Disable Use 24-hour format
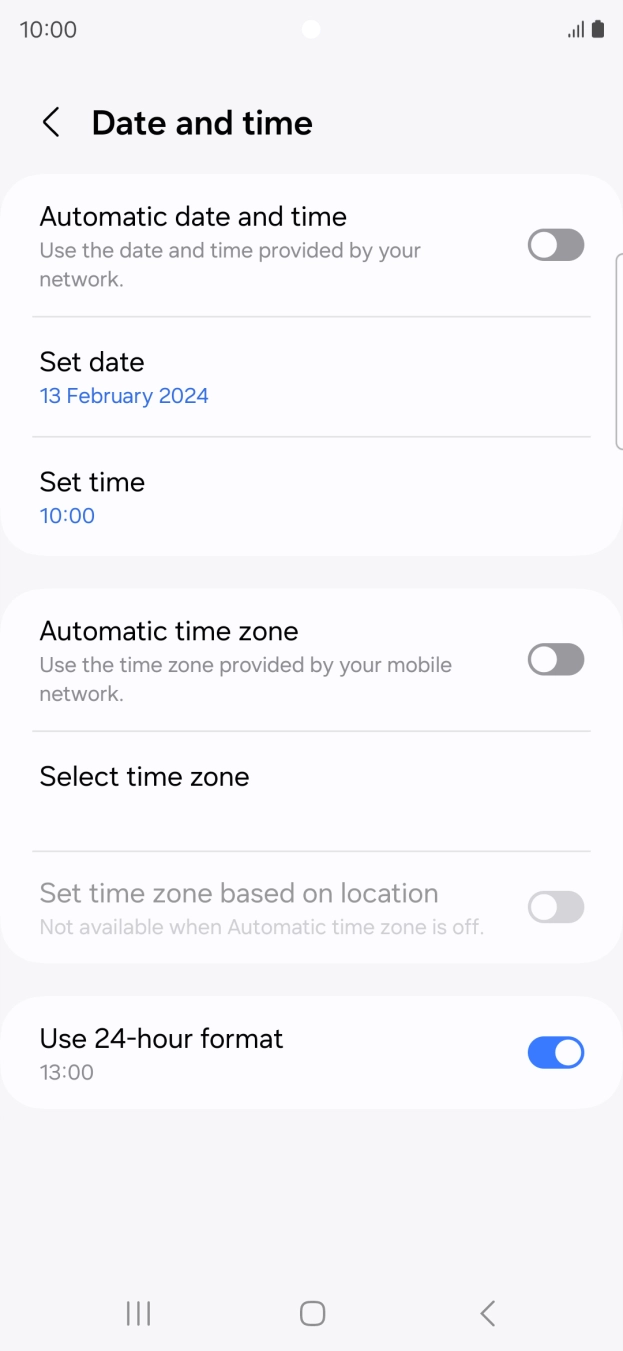The width and height of the screenshot is (623, 1351). (x=555, y=1053)
